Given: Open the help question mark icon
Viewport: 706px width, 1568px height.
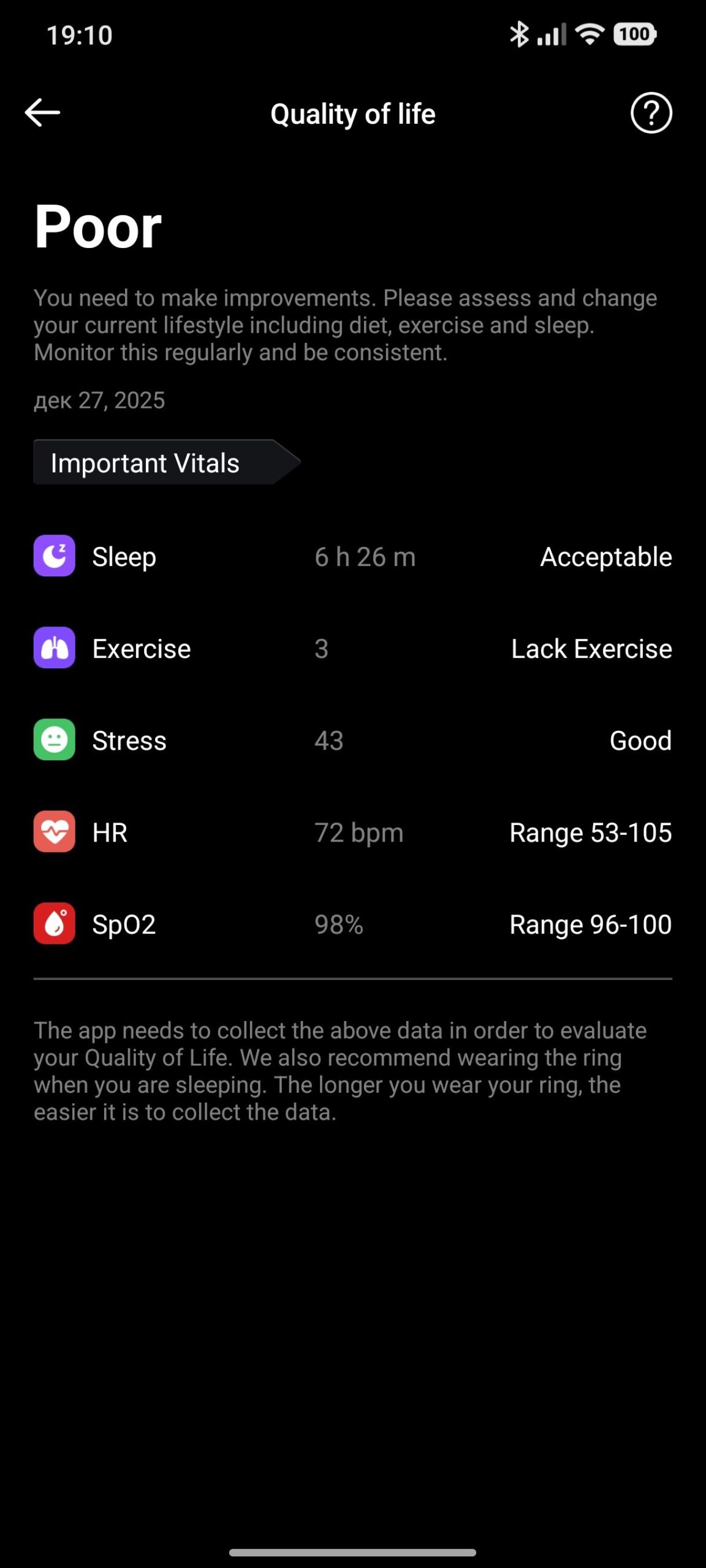Looking at the screenshot, I should pos(651,113).
